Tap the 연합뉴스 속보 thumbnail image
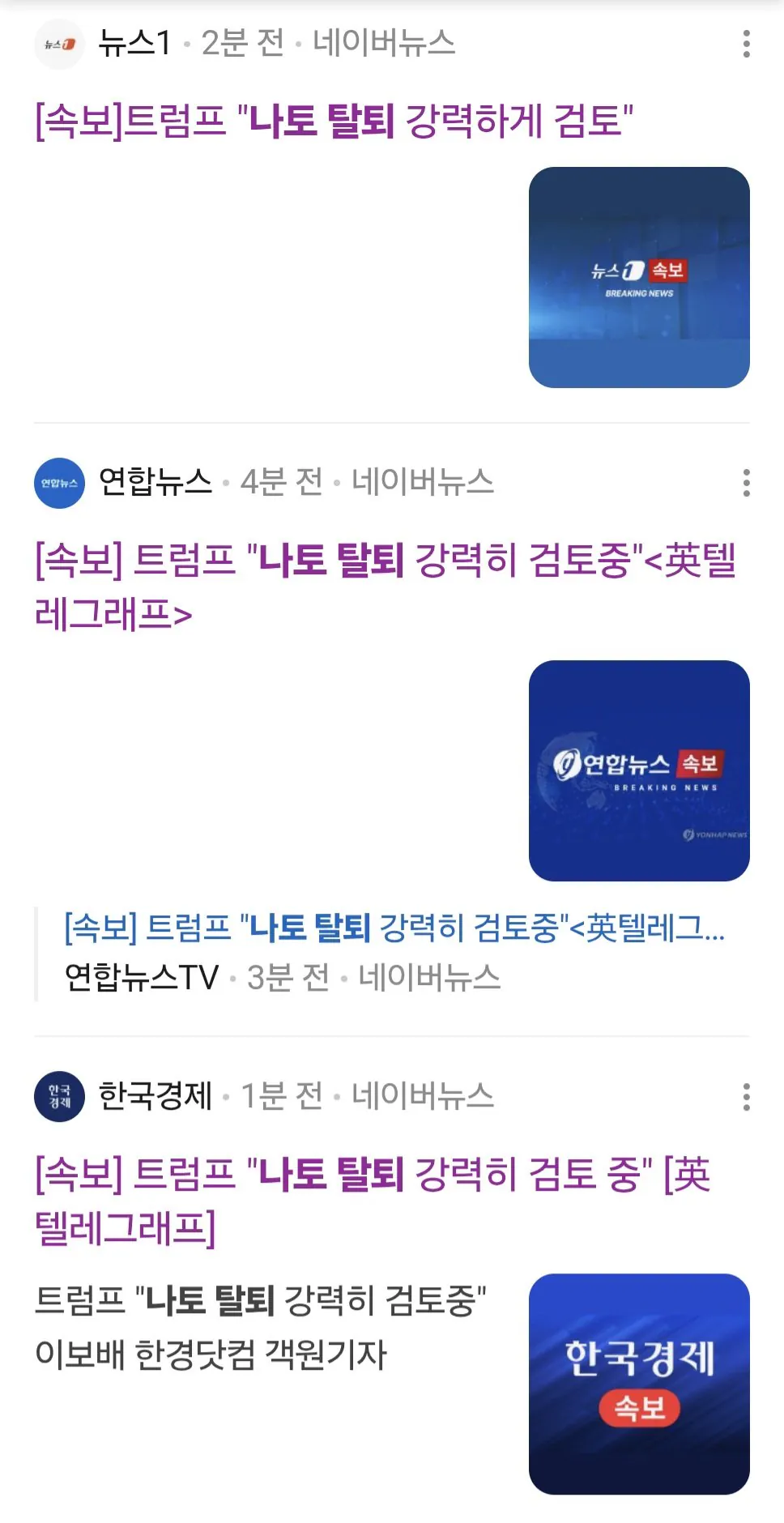The image size is (784, 1523). (x=639, y=770)
